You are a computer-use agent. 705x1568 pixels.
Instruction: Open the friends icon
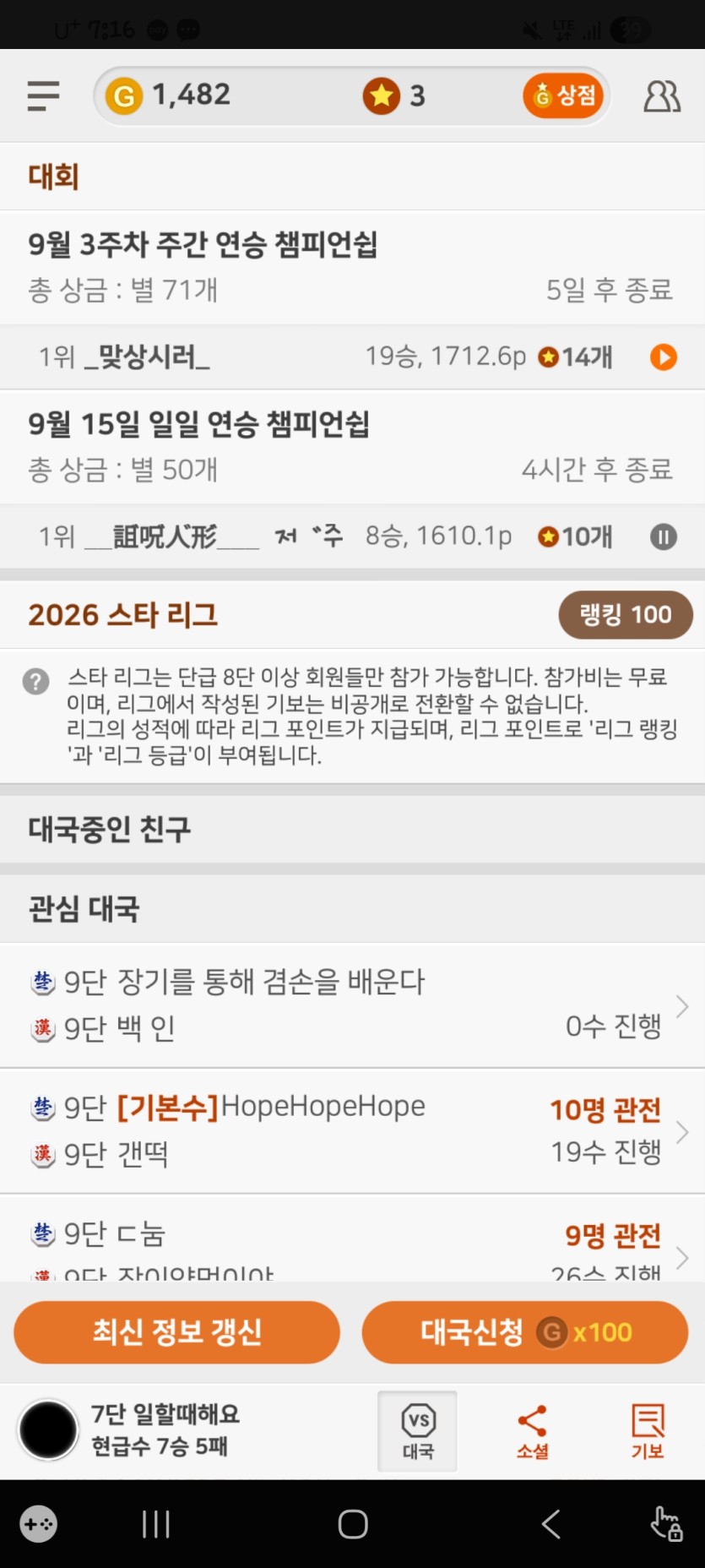point(662,96)
